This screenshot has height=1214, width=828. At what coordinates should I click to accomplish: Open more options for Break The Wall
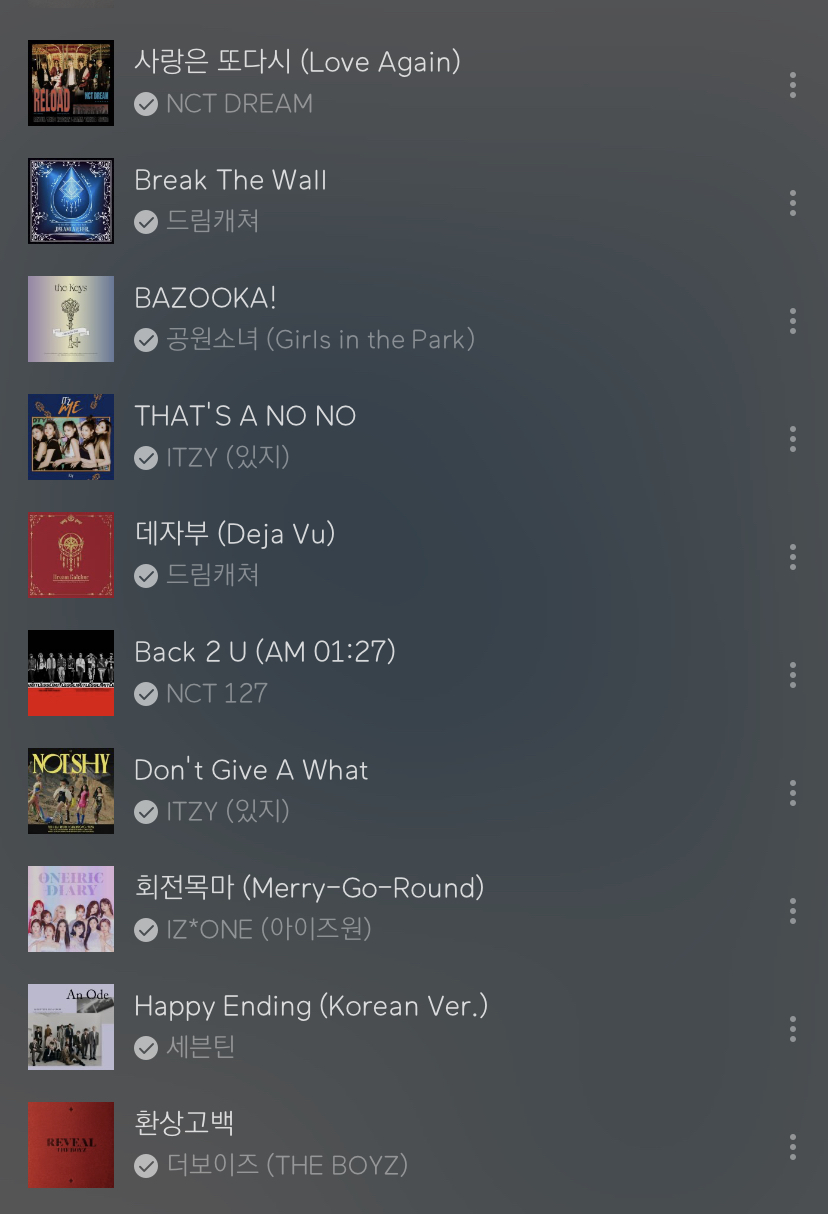793,202
